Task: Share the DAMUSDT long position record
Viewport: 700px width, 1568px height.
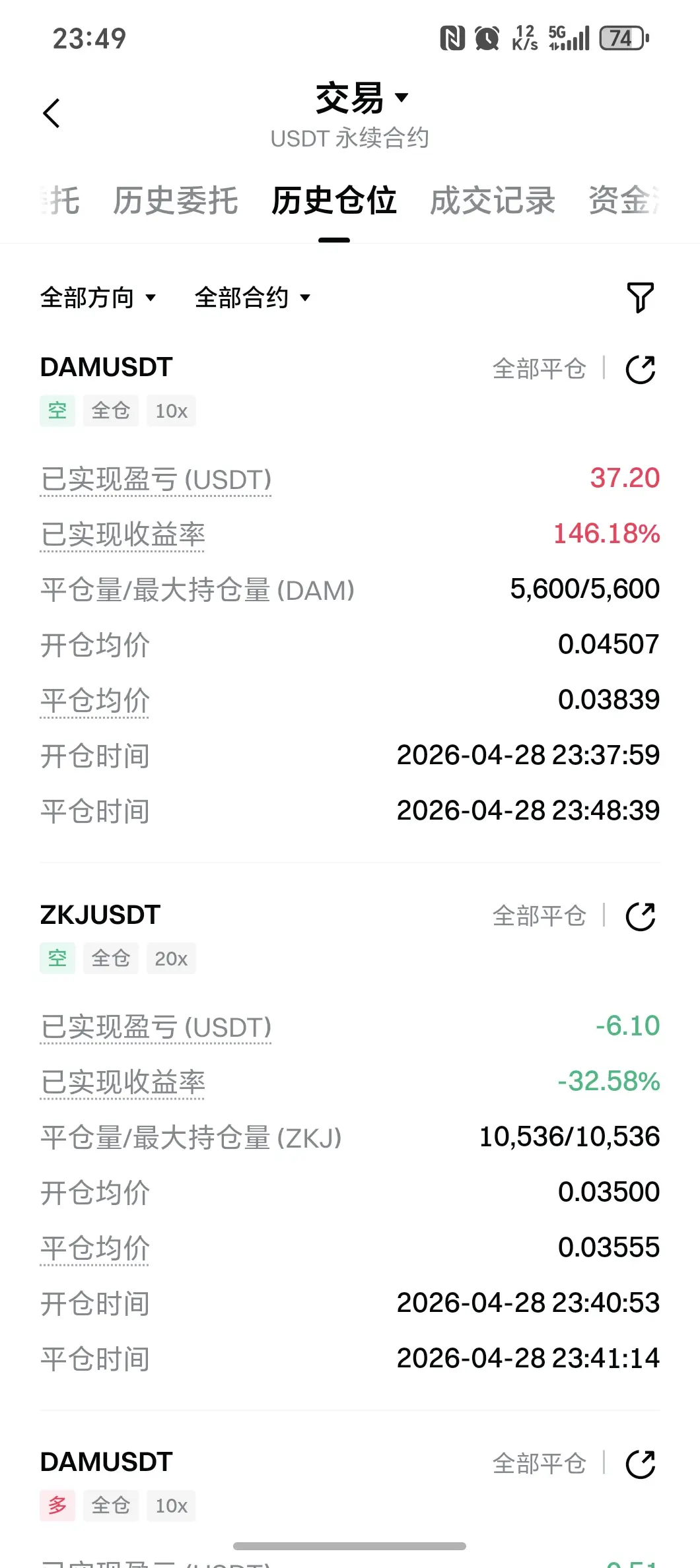Action: click(640, 1464)
